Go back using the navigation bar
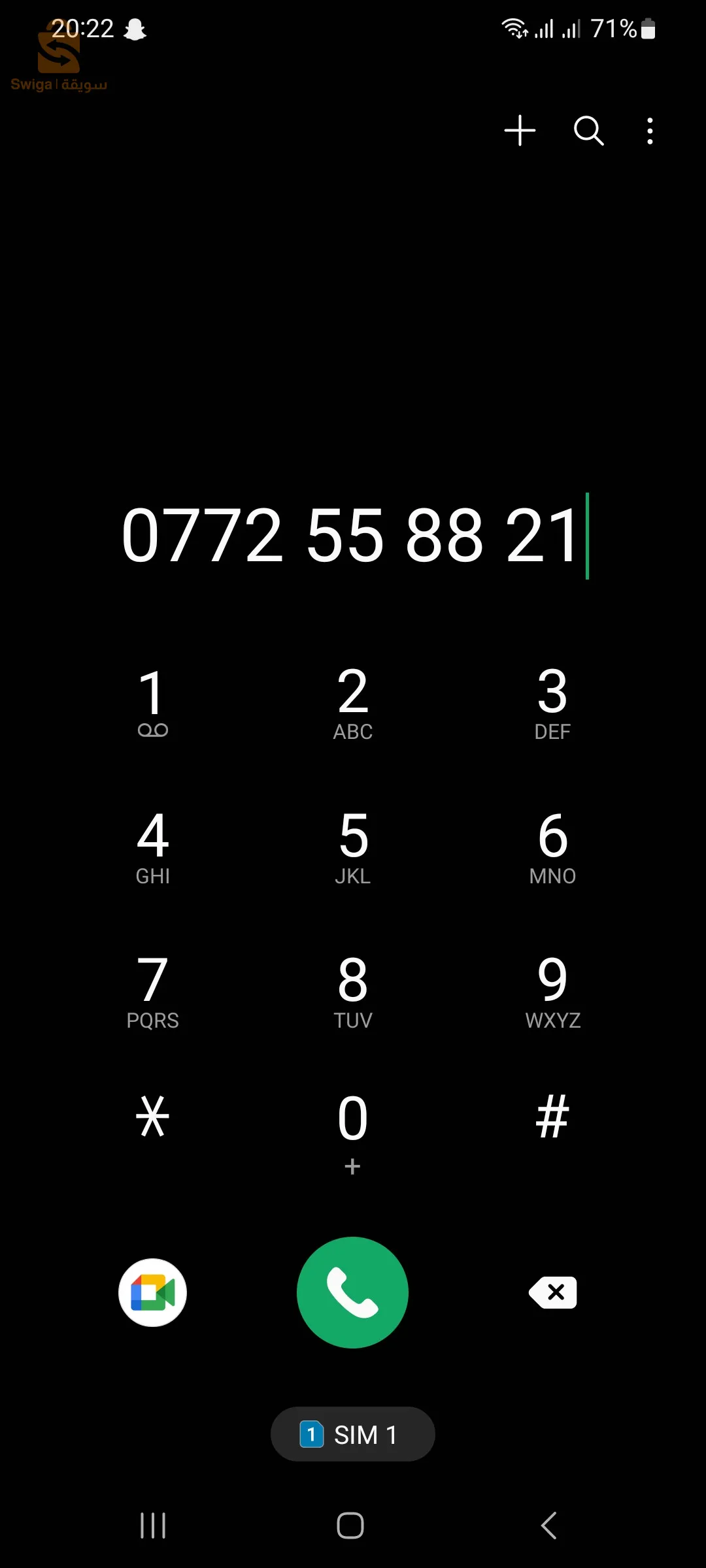The width and height of the screenshot is (706, 1568). pos(549,1526)
